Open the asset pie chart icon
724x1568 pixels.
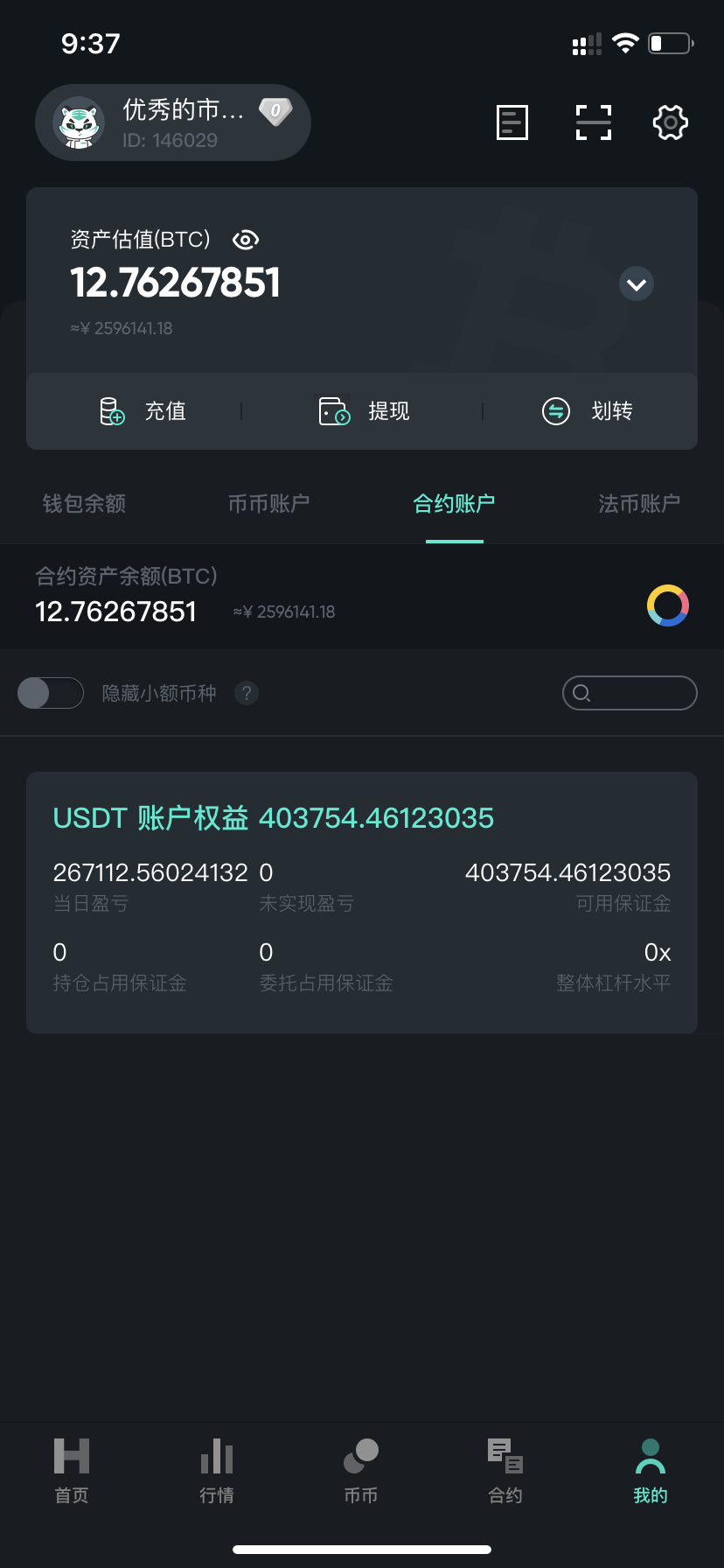[667, 605]
